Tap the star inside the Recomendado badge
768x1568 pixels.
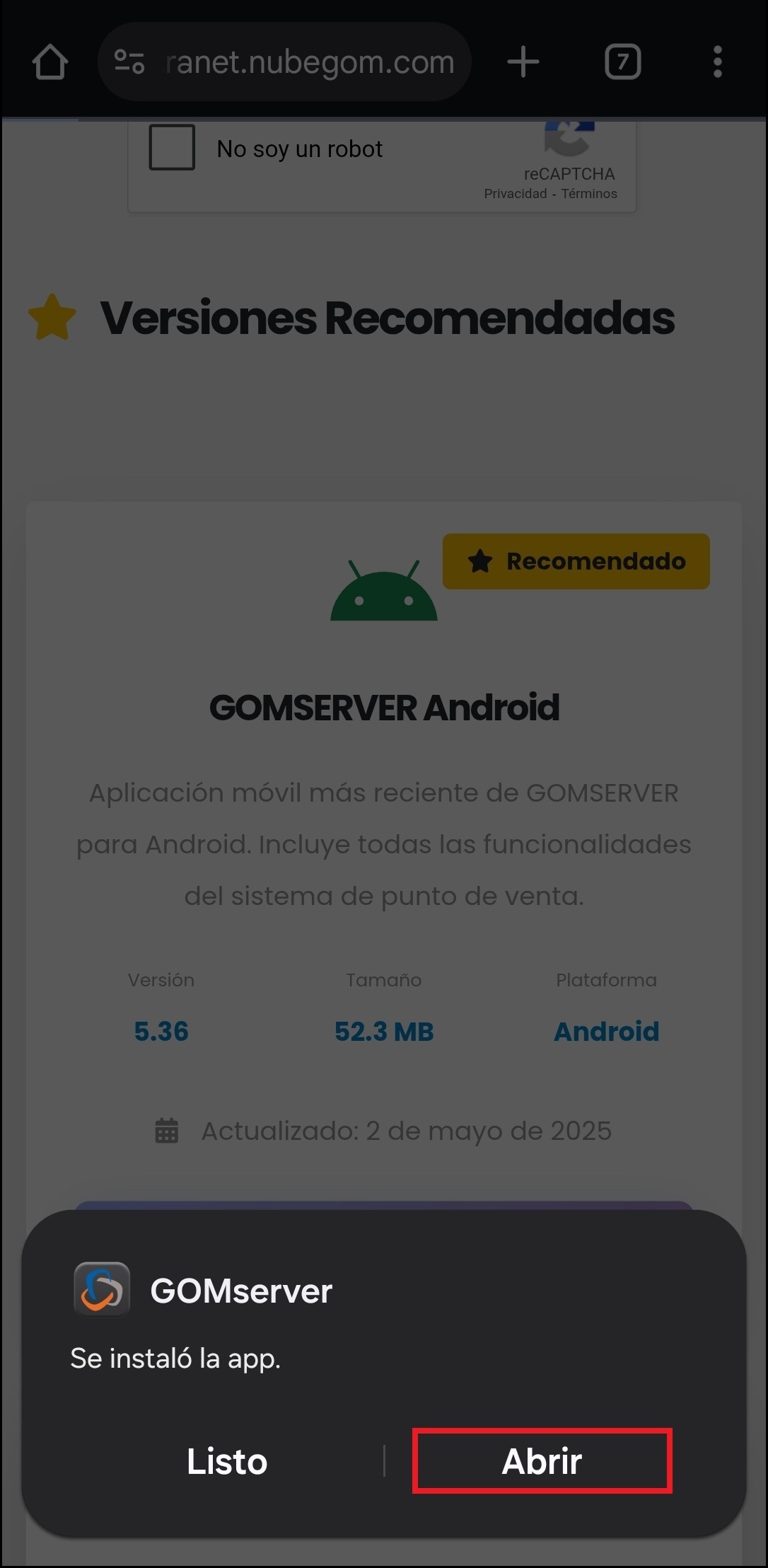tap(479, 561)
